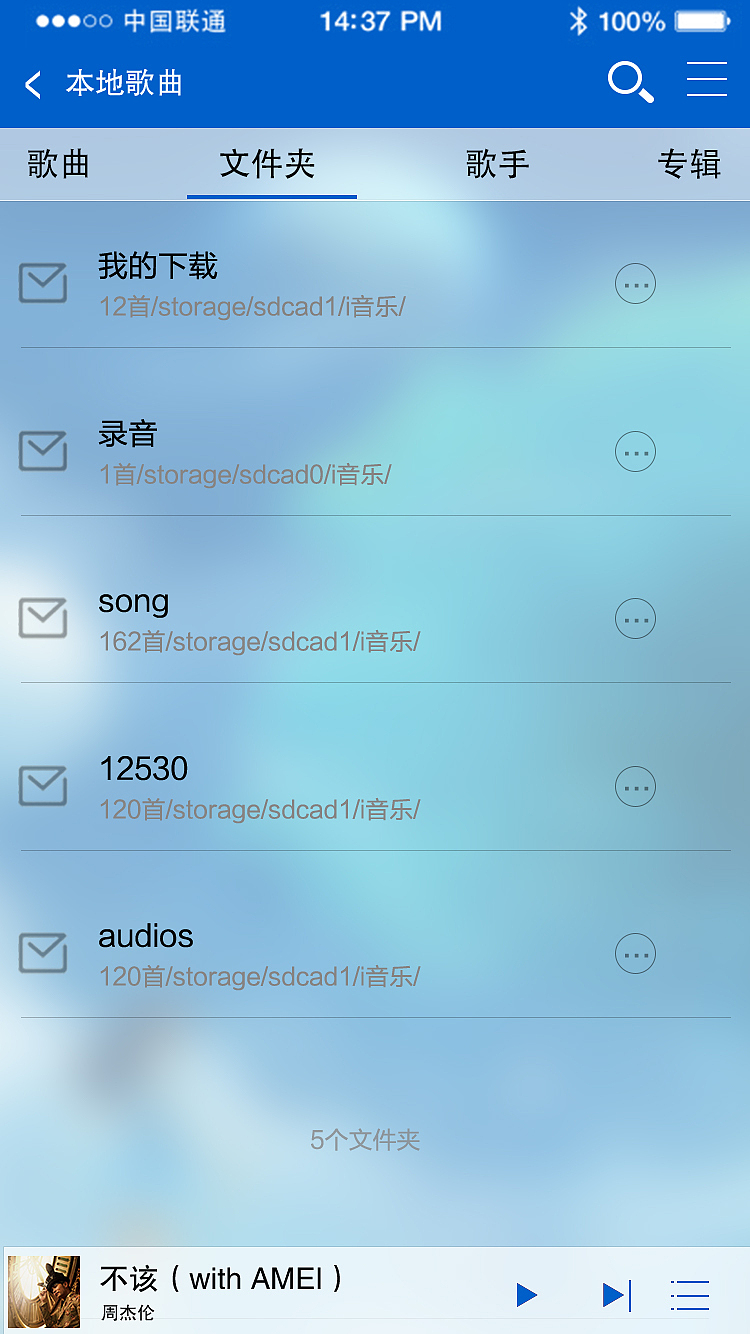Image resolution: width=750 pixels, height=1334 pixels.
Task: Open the more options for 录音 folder
Action: [x=635, y=451]
